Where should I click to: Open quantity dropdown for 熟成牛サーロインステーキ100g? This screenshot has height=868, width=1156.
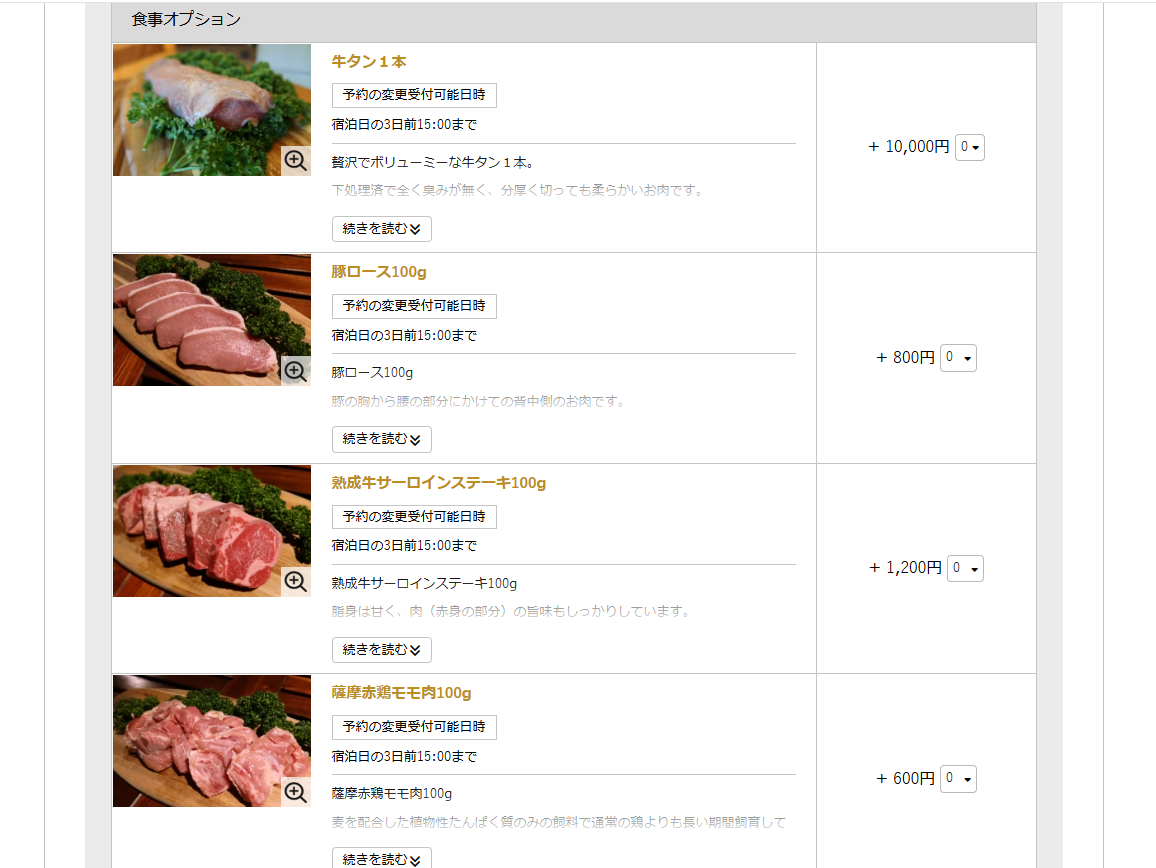[965, 568]
